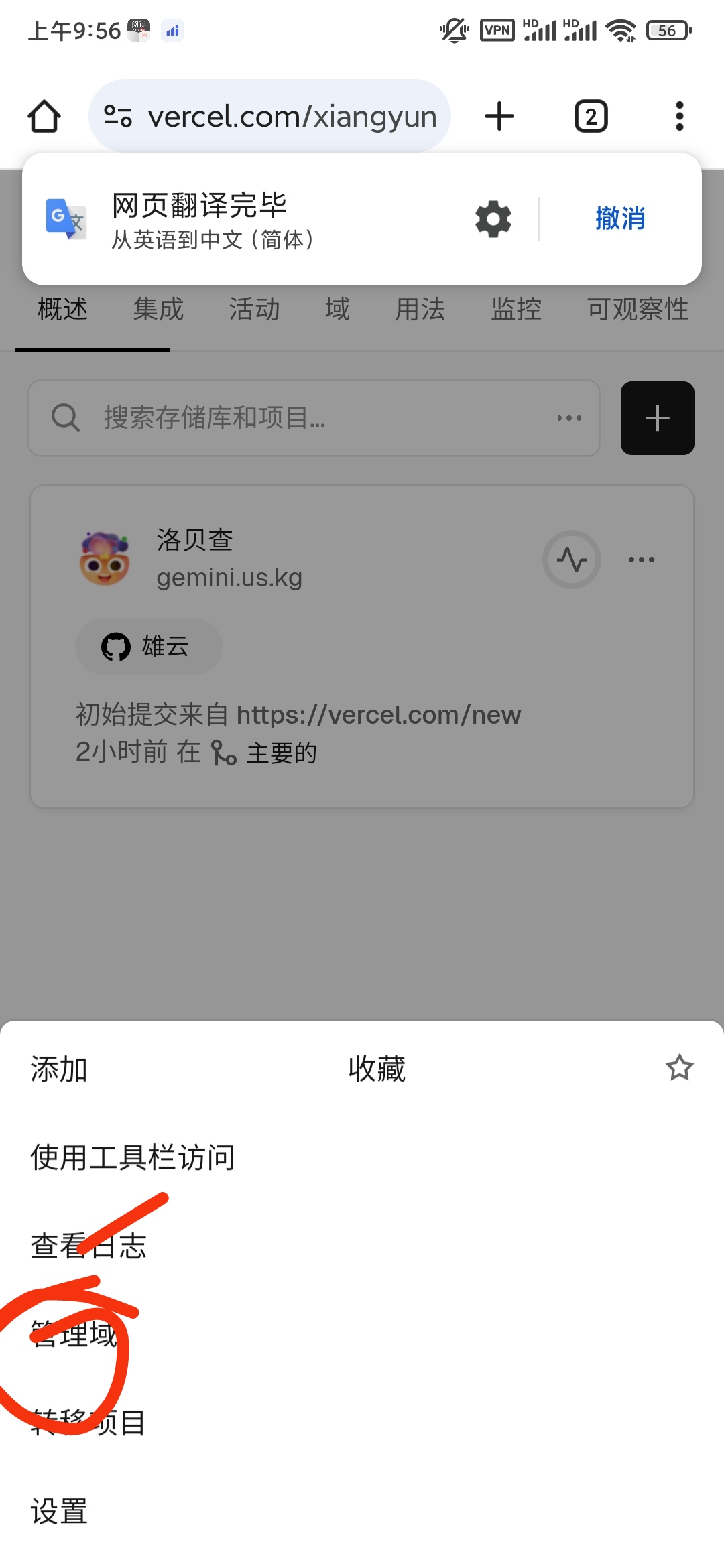Screen dimensions: 724x1568
Task: Undo the page translation with 撤消
Action: click(x=620, y=219)
